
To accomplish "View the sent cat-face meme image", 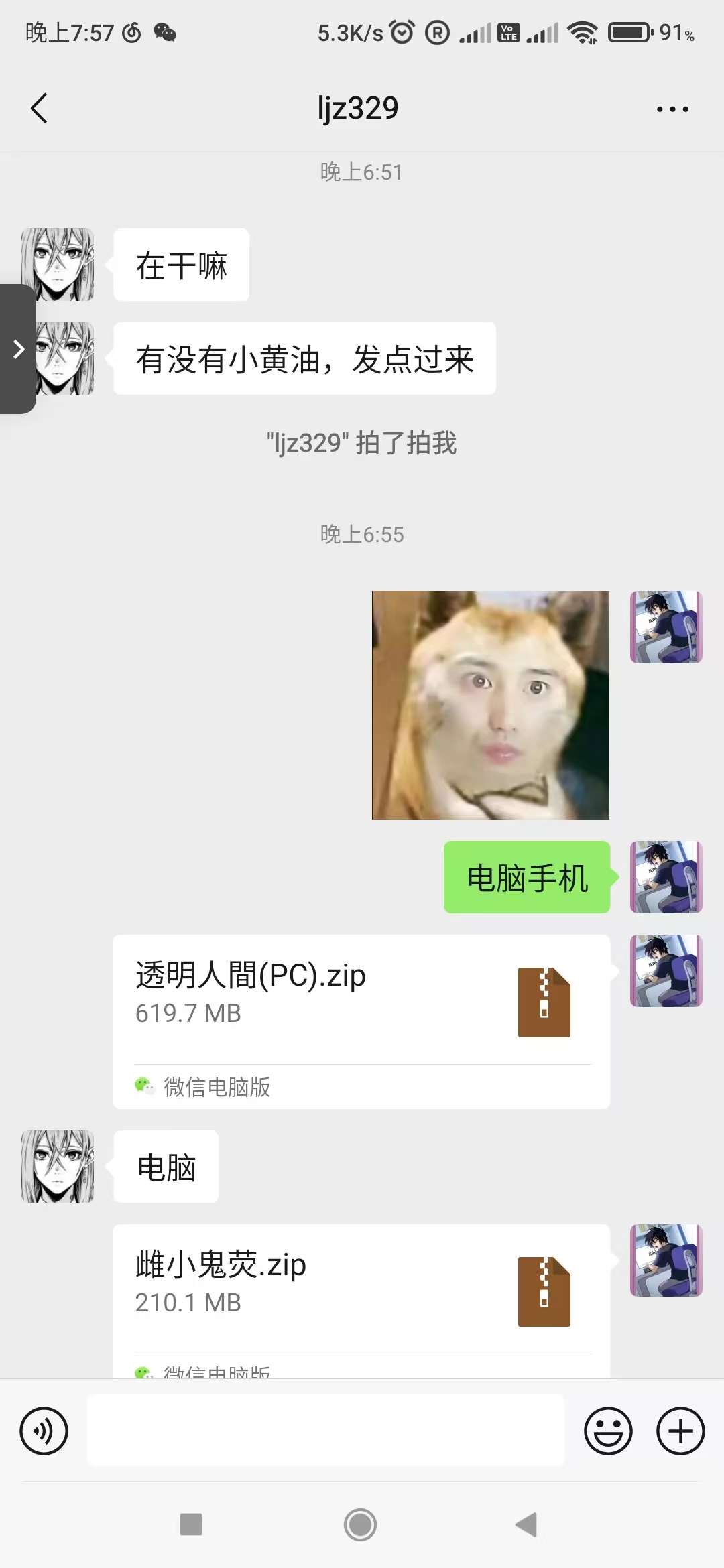I will click(490, 705).
